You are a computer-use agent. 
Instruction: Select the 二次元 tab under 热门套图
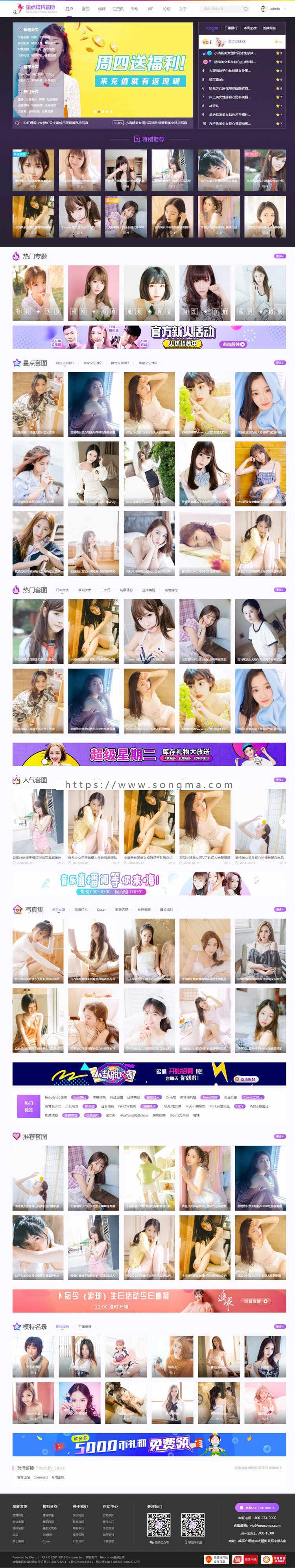point(105,590)
